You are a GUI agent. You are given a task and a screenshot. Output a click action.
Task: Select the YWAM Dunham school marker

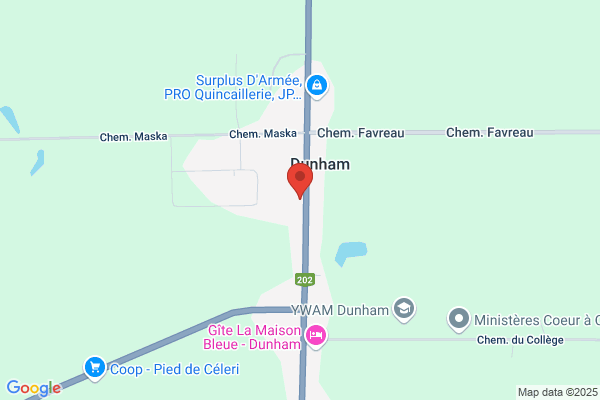click(x=404, y=309)
